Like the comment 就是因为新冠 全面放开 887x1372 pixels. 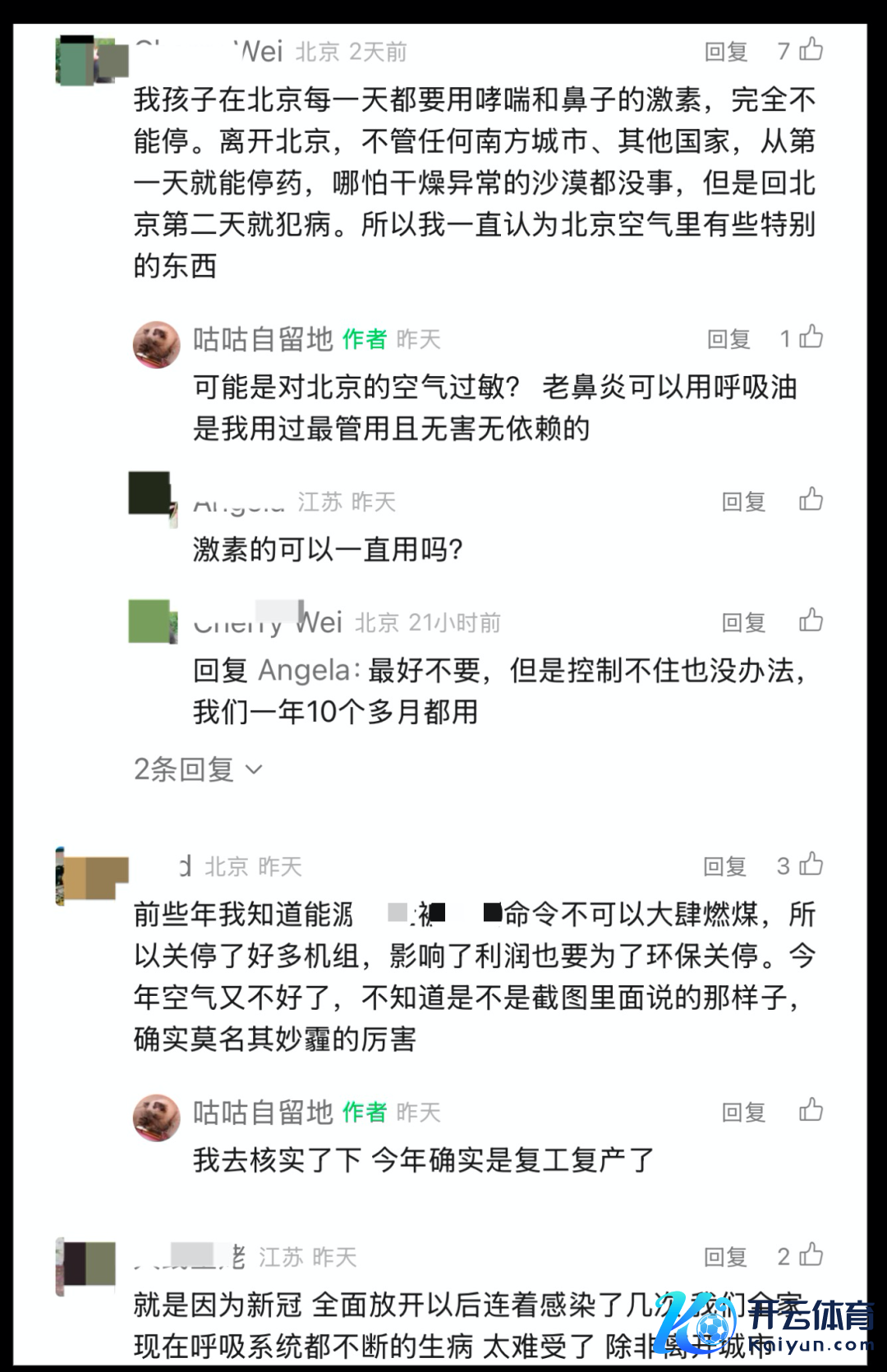pyautogui.click(x=811, y=1255)
